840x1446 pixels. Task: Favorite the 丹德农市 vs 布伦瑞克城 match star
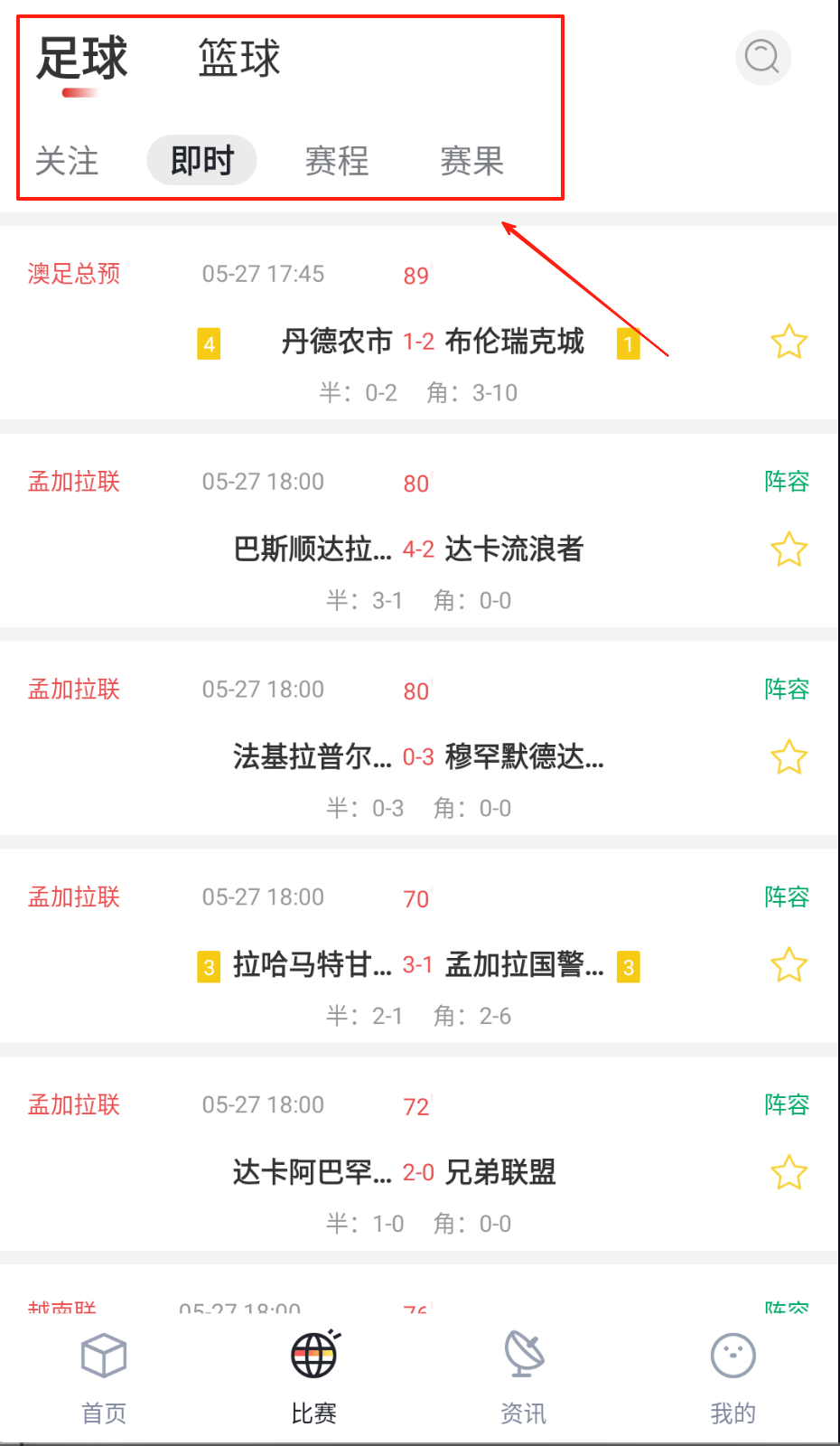point(789,342)
